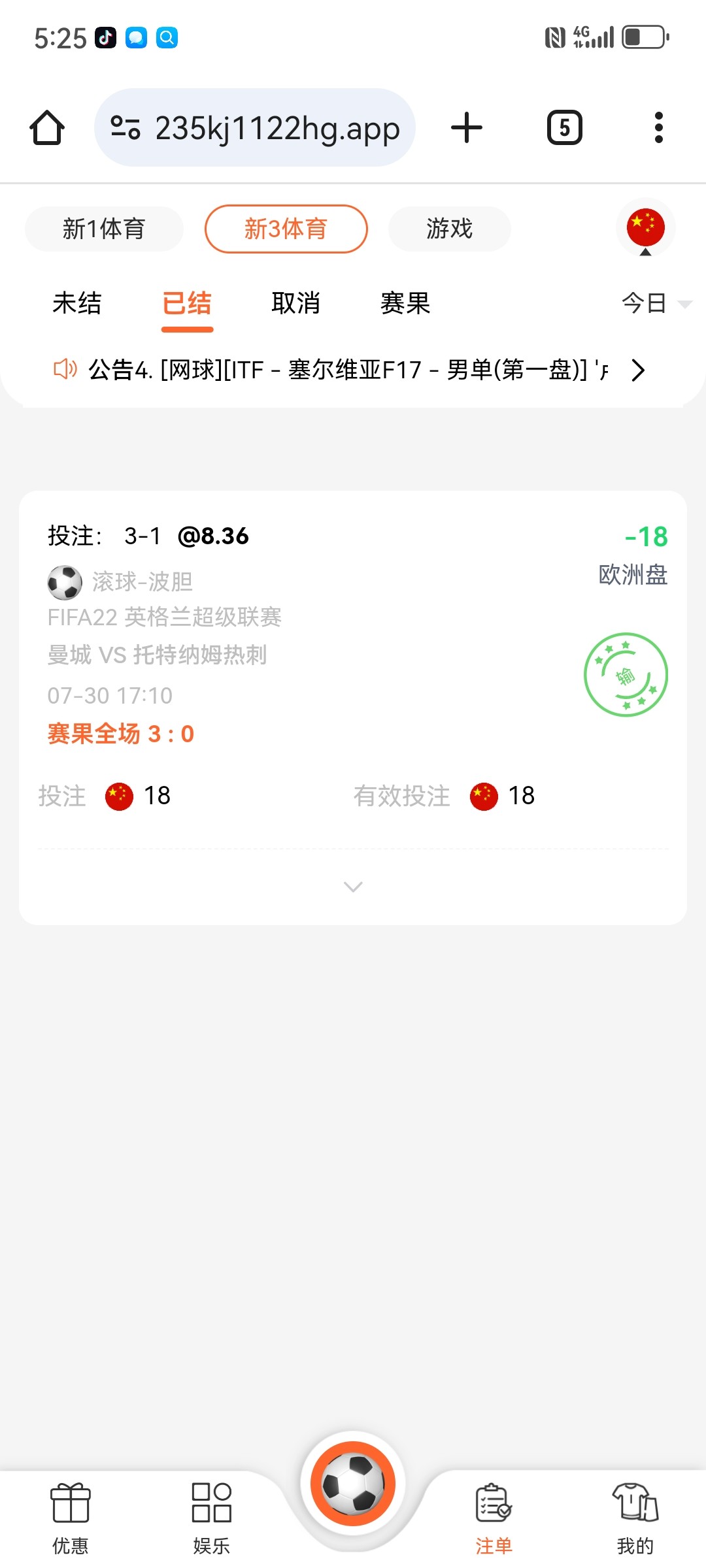Tap the 235kj1122hg.app address bar
The width and height of the screenshot is (706, 1568).
coord(255,127)
